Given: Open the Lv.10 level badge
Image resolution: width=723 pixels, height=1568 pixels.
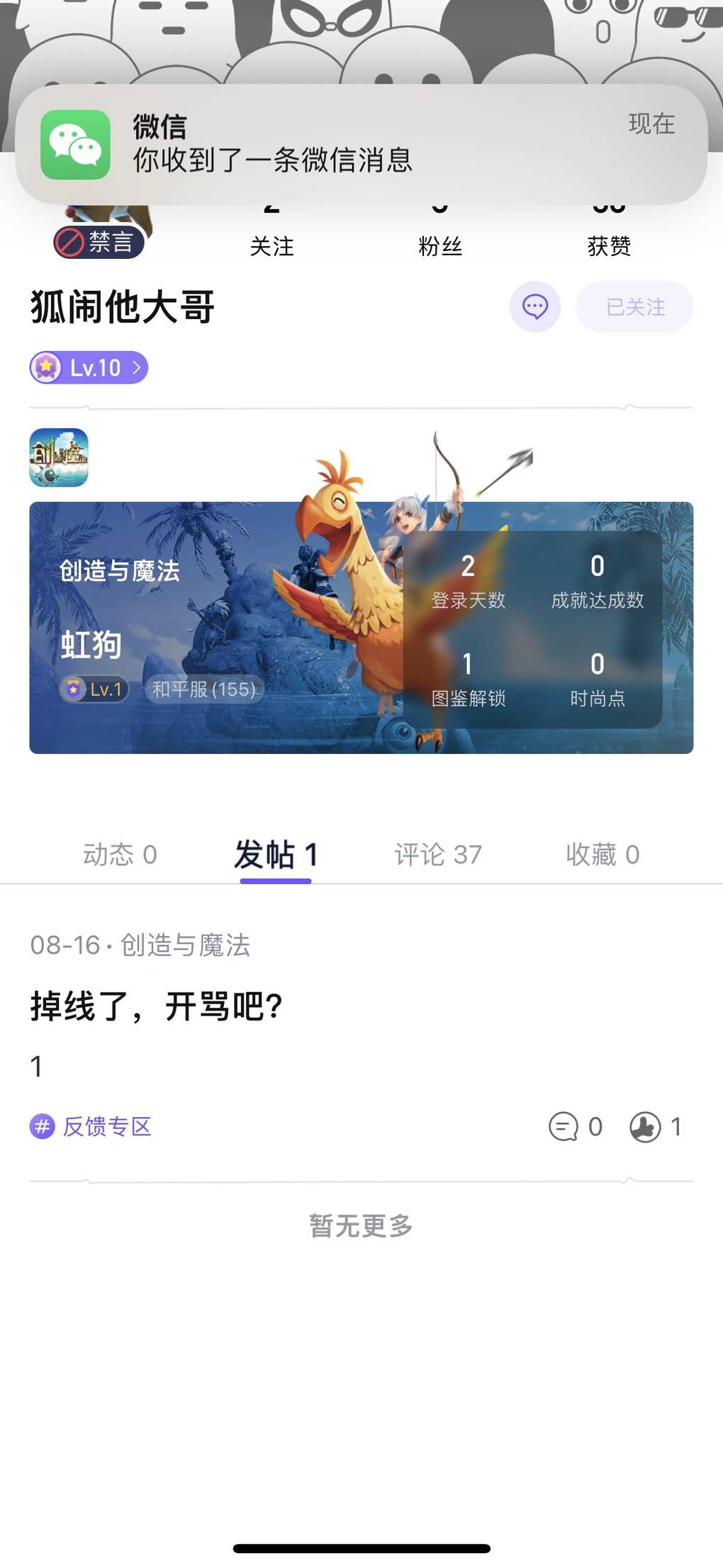Looking at the screenshot, I should tap(89, 367).
